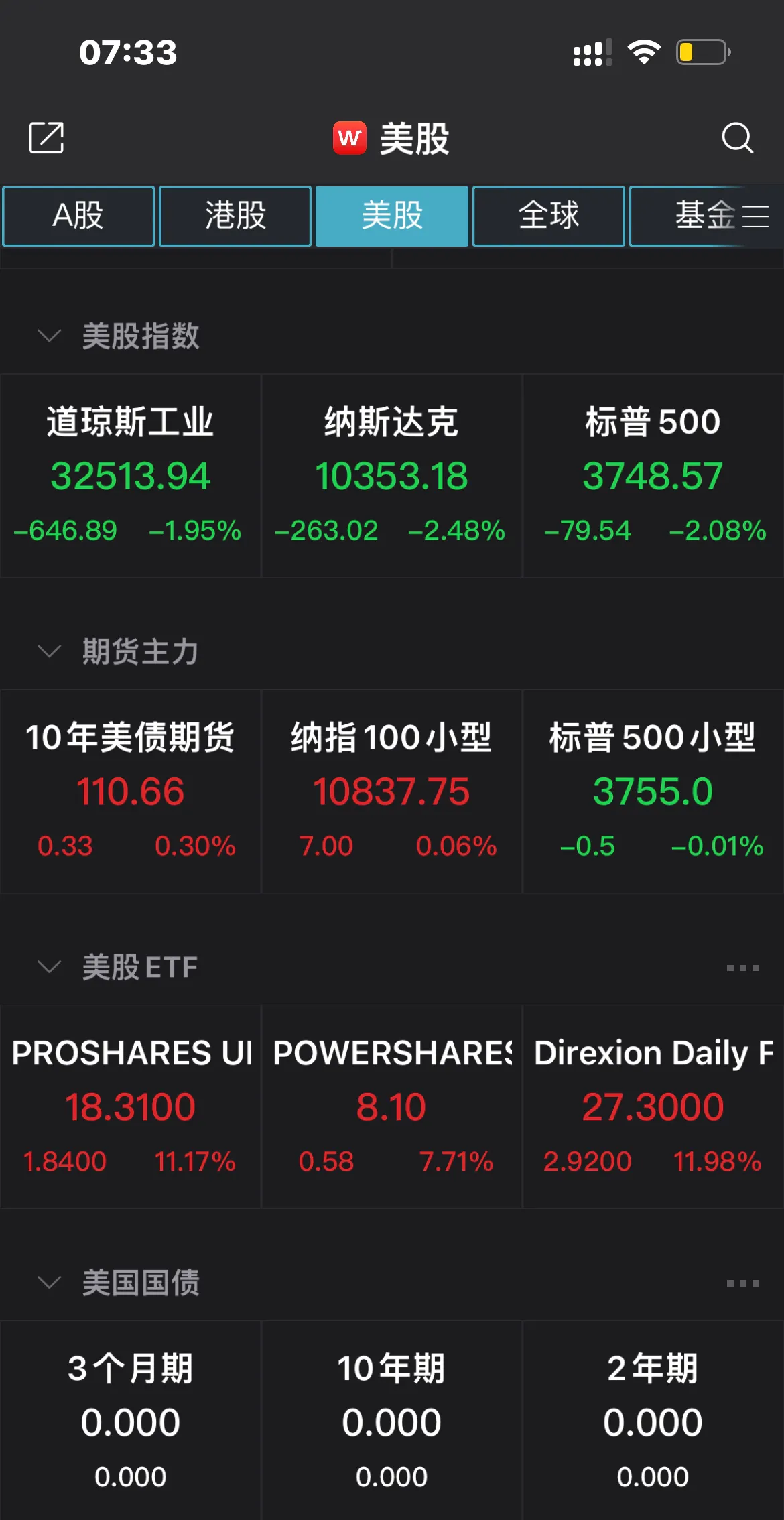
Task: Open 10年美债期货 futures card
Action: (131, 791)
